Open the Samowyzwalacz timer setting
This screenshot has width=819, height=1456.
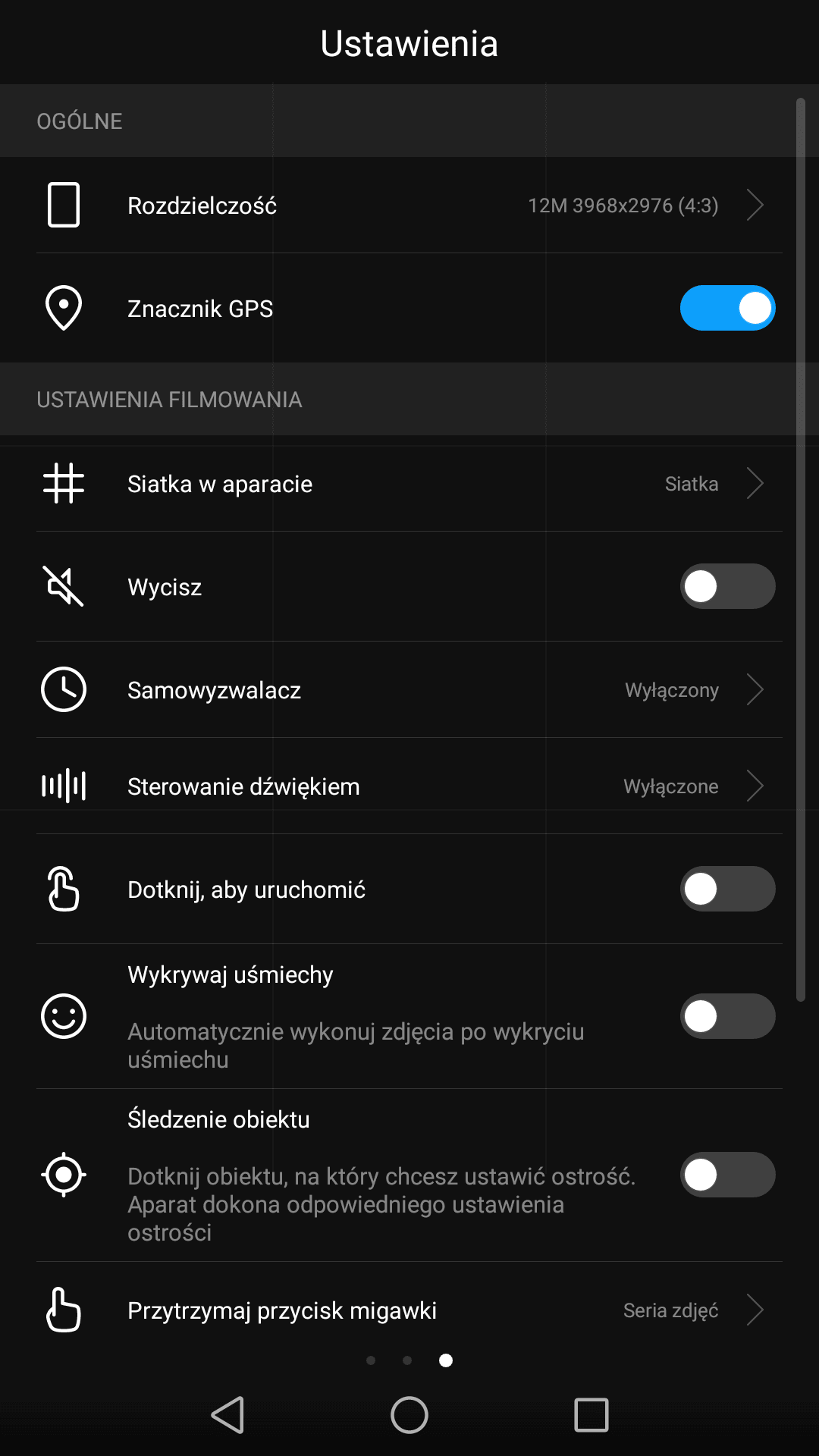(x=409, y=689)
